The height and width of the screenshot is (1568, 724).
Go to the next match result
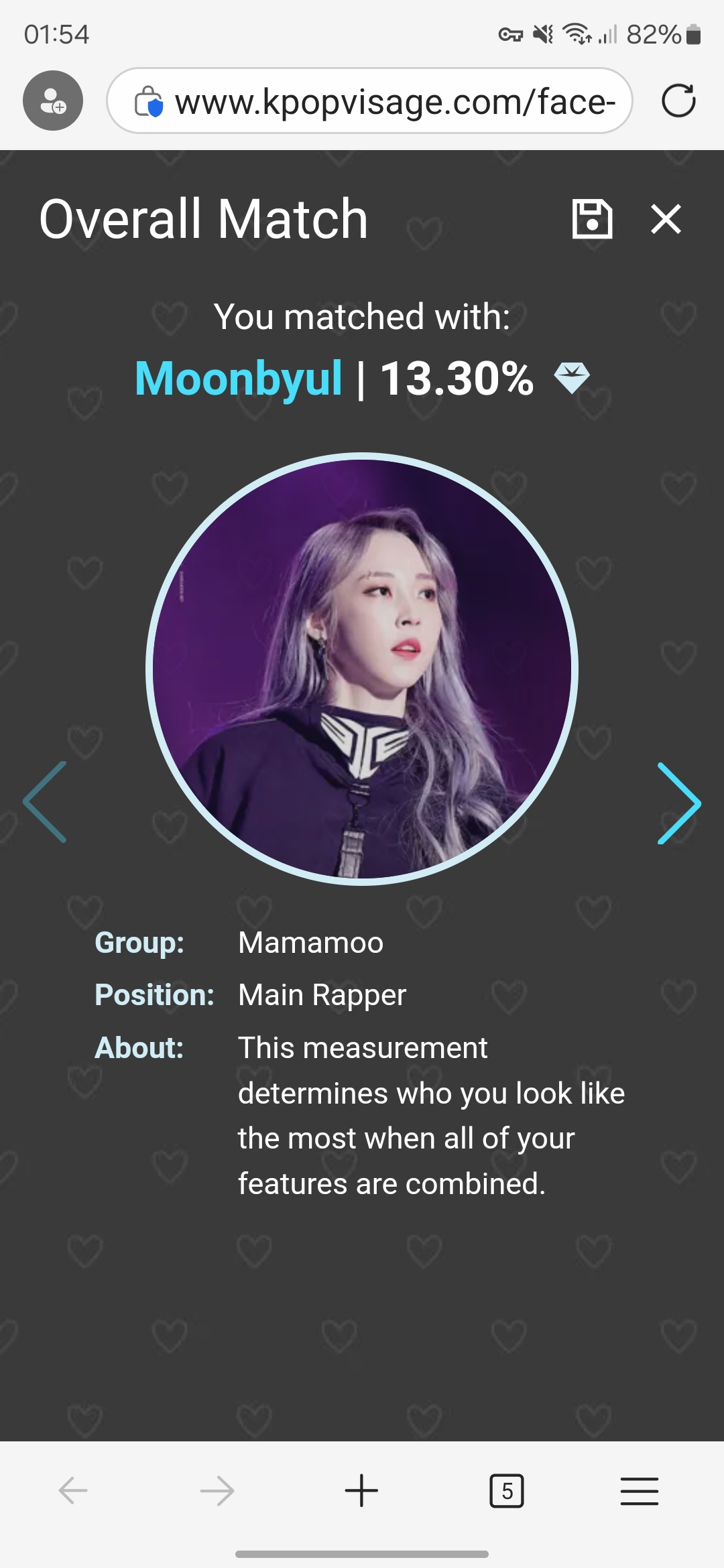678,803
